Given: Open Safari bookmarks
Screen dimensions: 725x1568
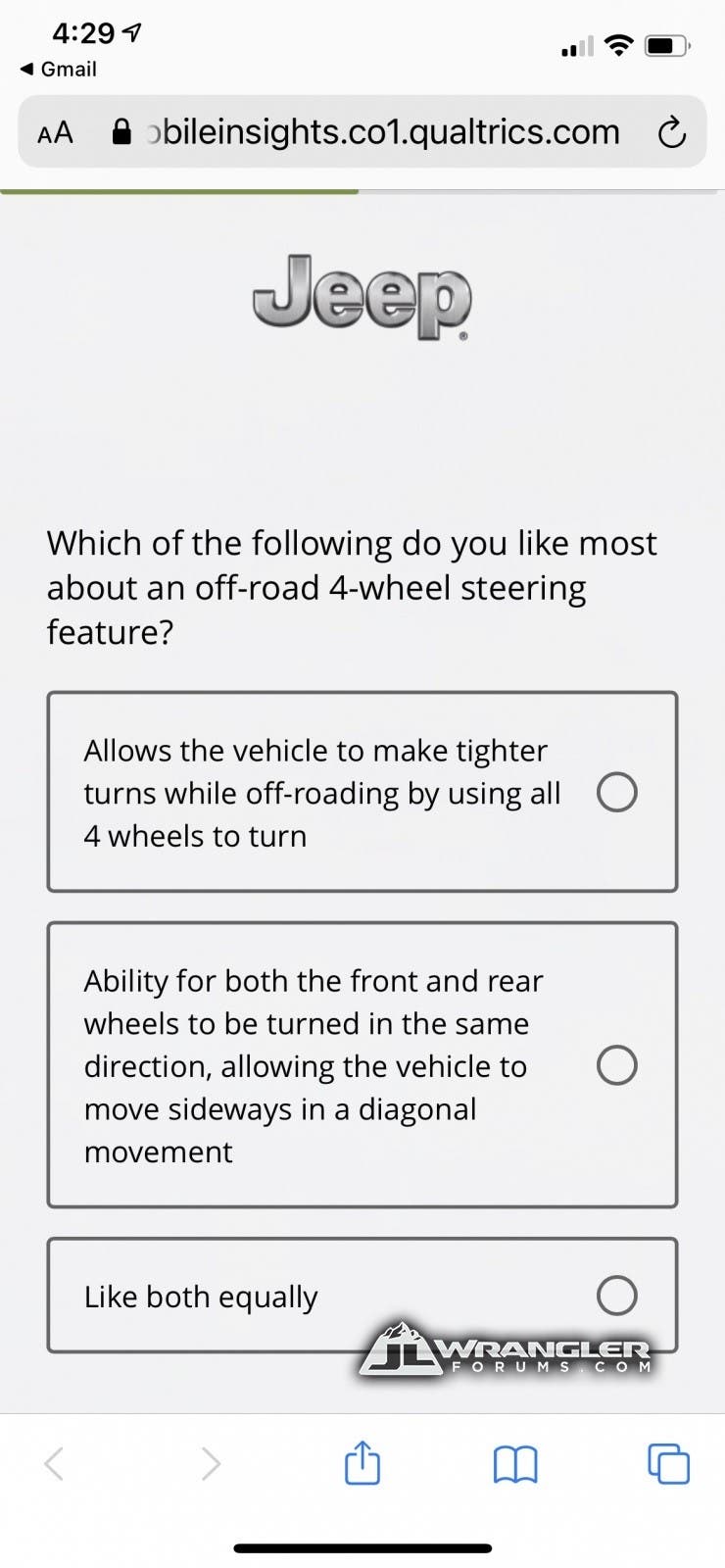Looking at the screenshot, I should point(514,1465).
